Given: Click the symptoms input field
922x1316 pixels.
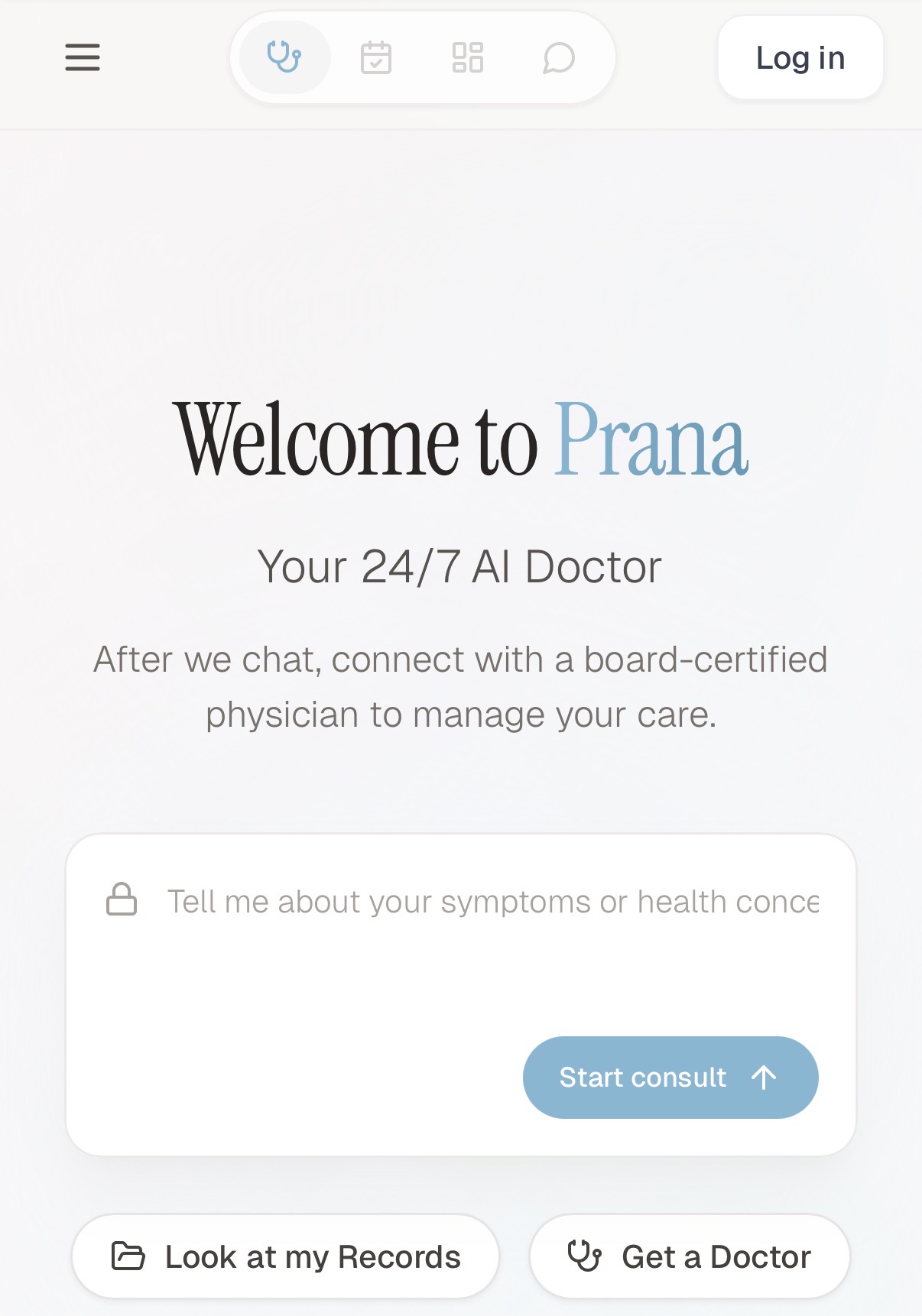Looking at the screenshot, I should [x=459, y=902].
